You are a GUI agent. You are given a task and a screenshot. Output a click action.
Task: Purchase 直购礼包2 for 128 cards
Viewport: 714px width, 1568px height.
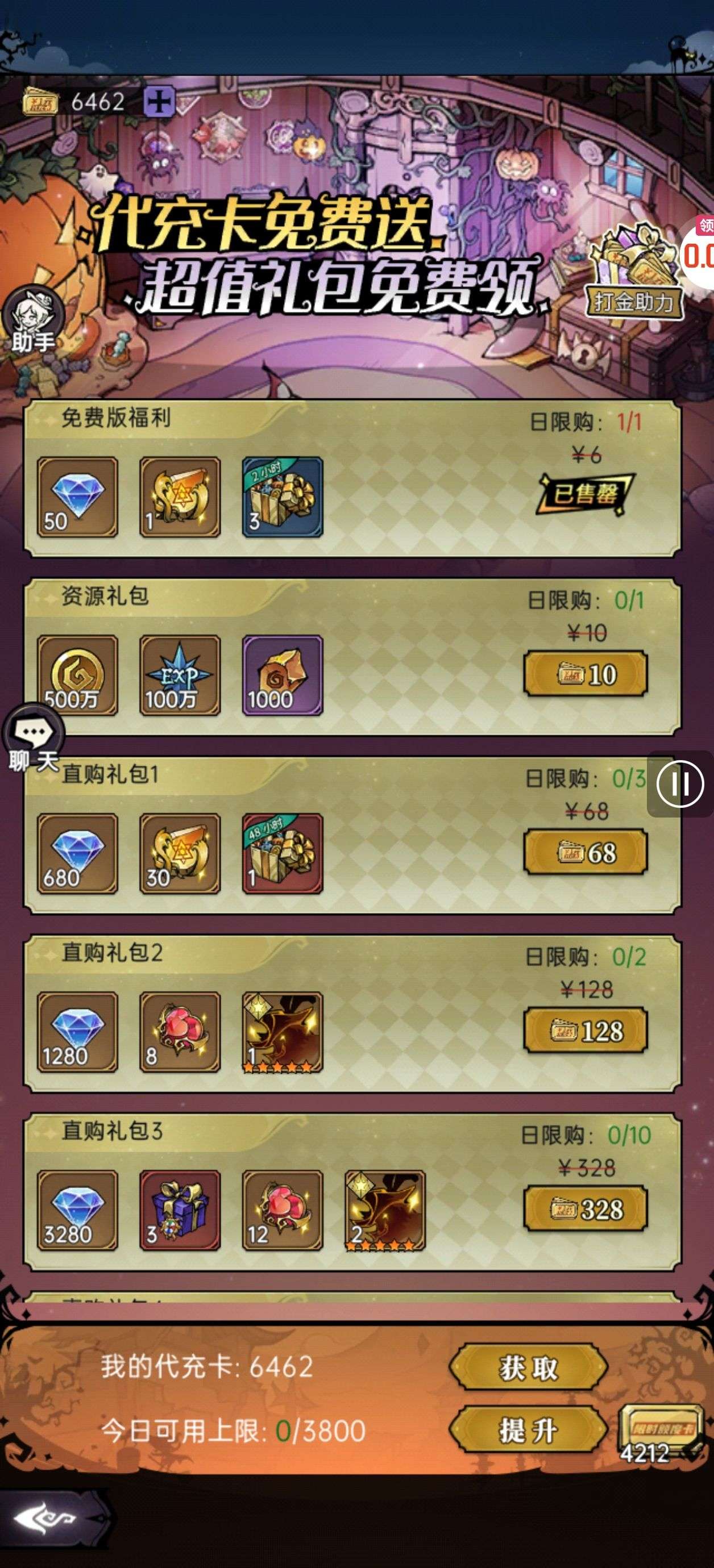coord(585,1031)
